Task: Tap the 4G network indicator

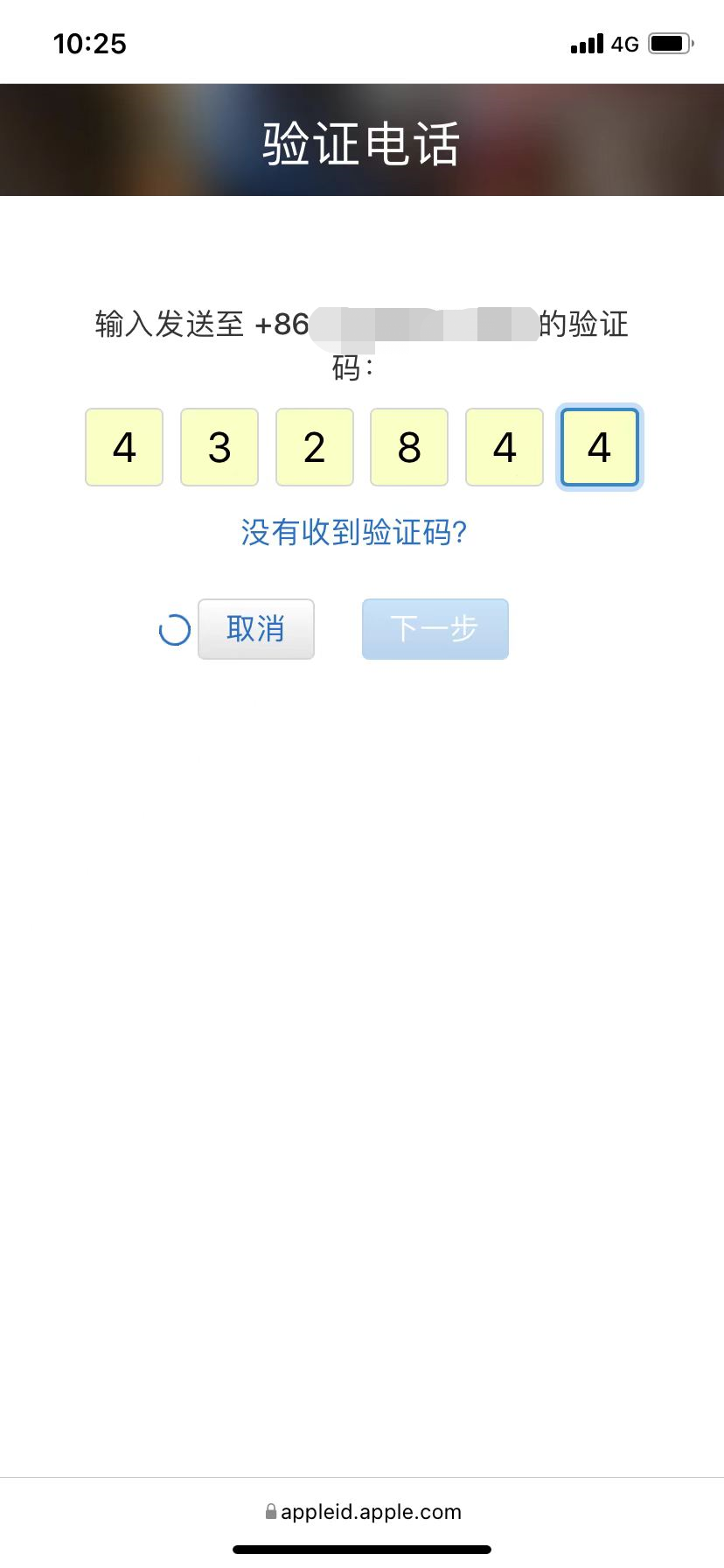Action: [623, 44]
